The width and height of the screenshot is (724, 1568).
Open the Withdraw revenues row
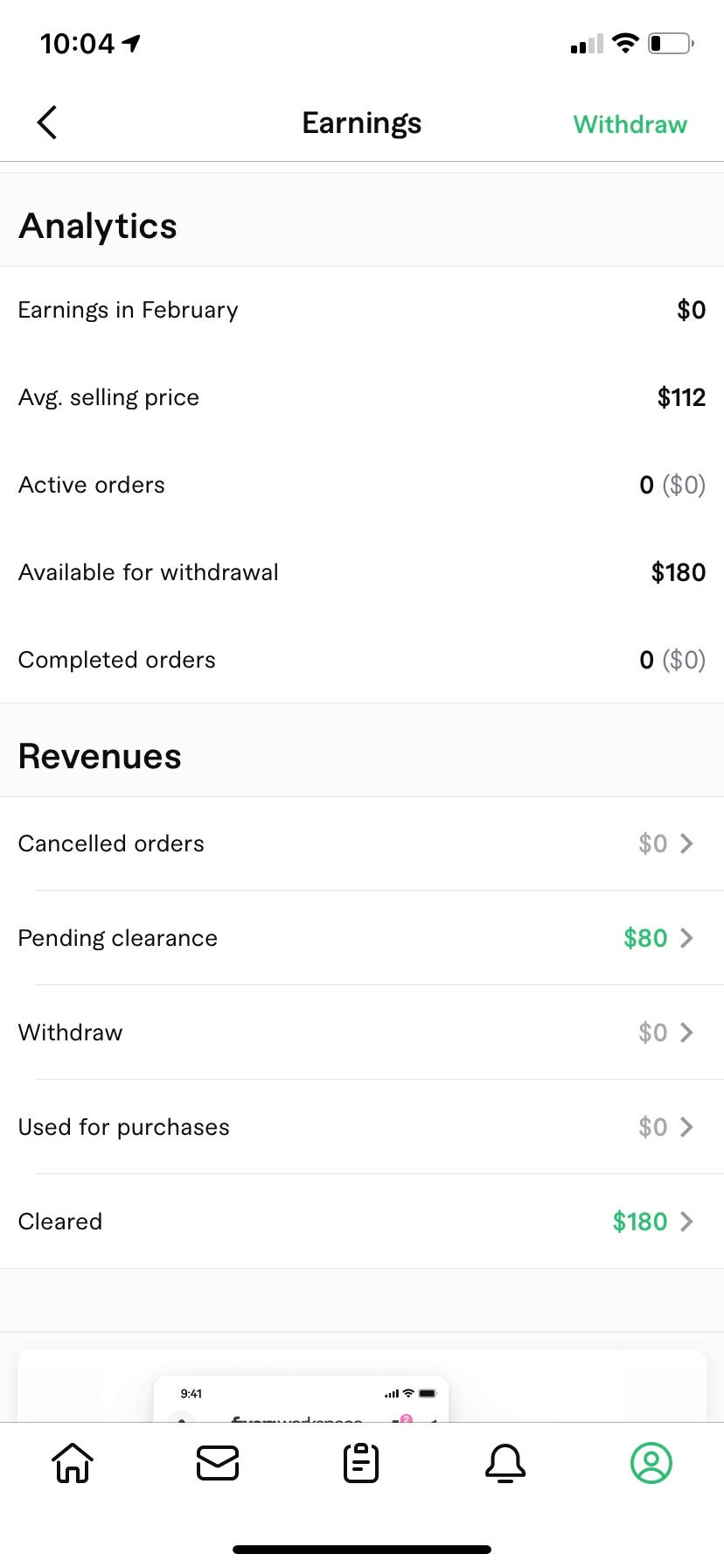(x=362, y=1032)
